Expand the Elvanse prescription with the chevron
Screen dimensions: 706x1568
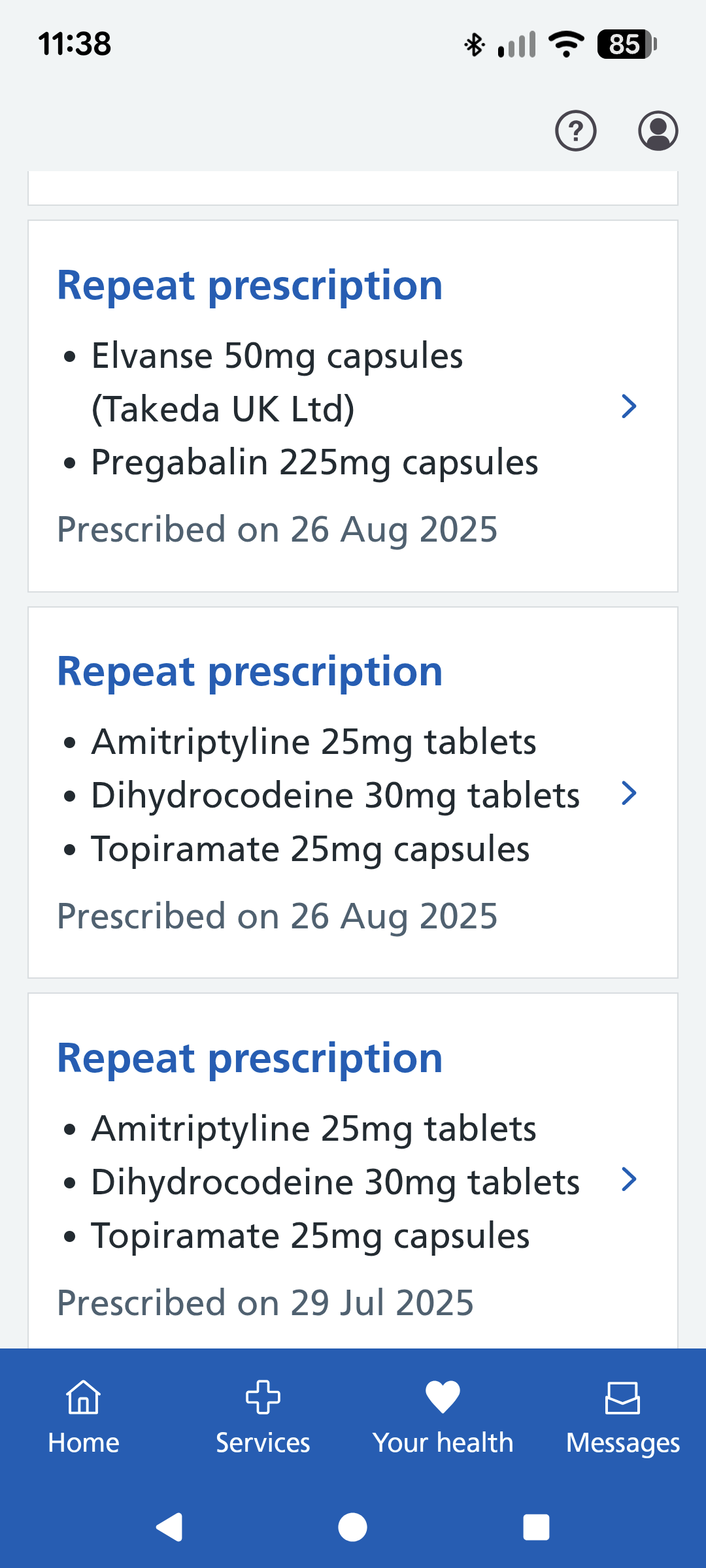point(630,406)
